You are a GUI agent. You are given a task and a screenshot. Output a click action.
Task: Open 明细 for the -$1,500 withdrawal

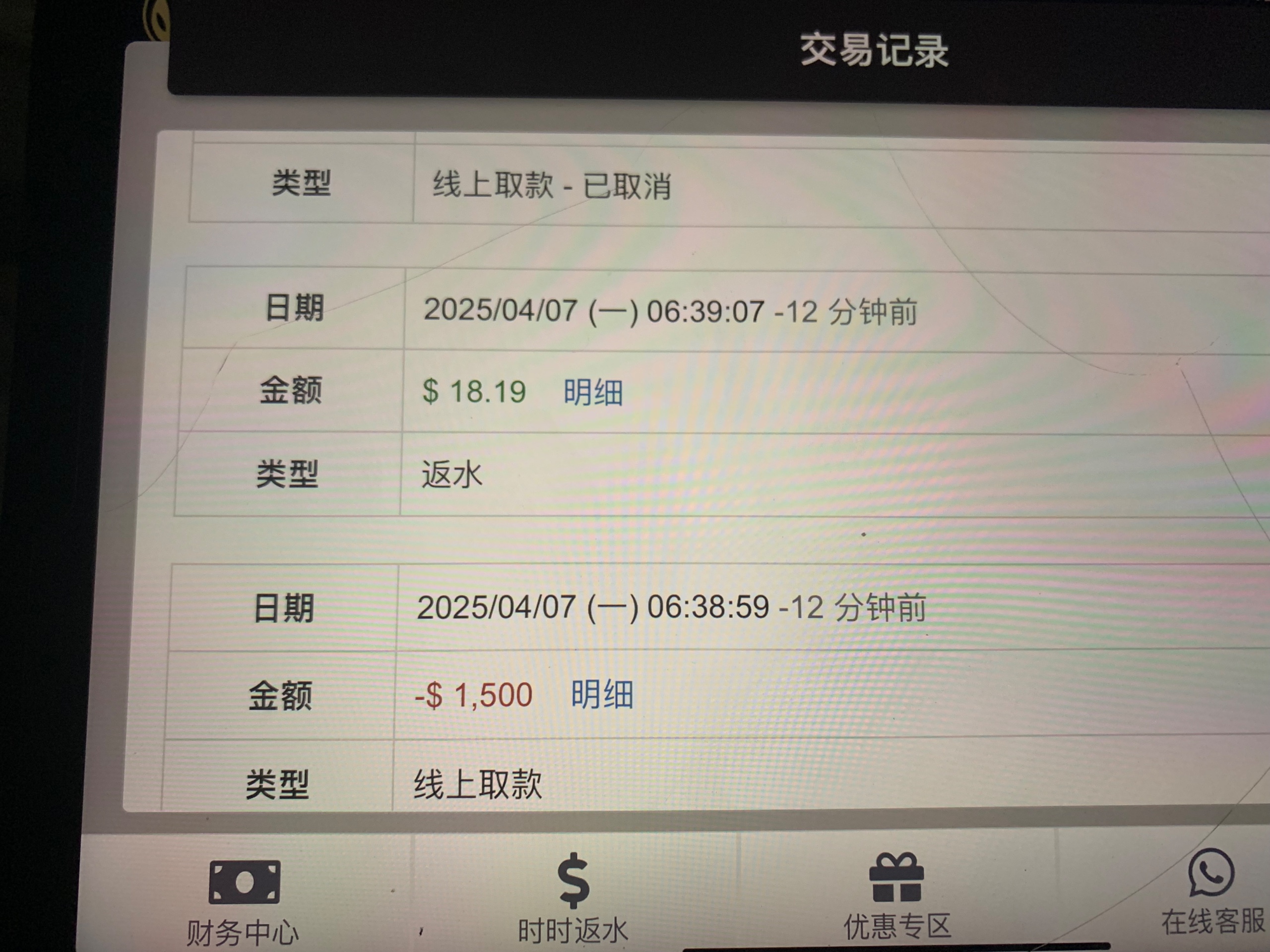[x=601, y=694]
